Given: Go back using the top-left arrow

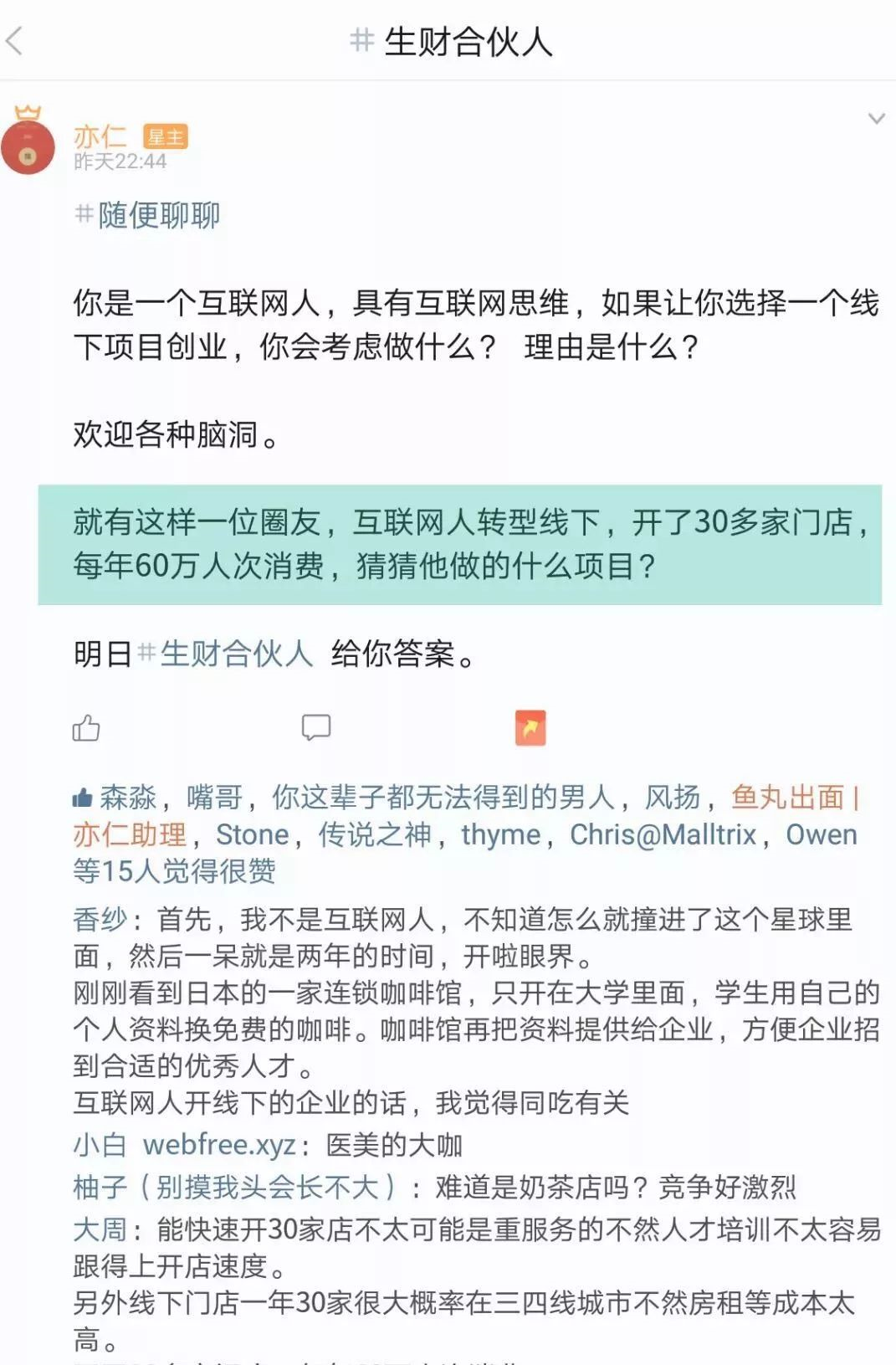Looking at the screenshot, I should [x=15, y=41].
